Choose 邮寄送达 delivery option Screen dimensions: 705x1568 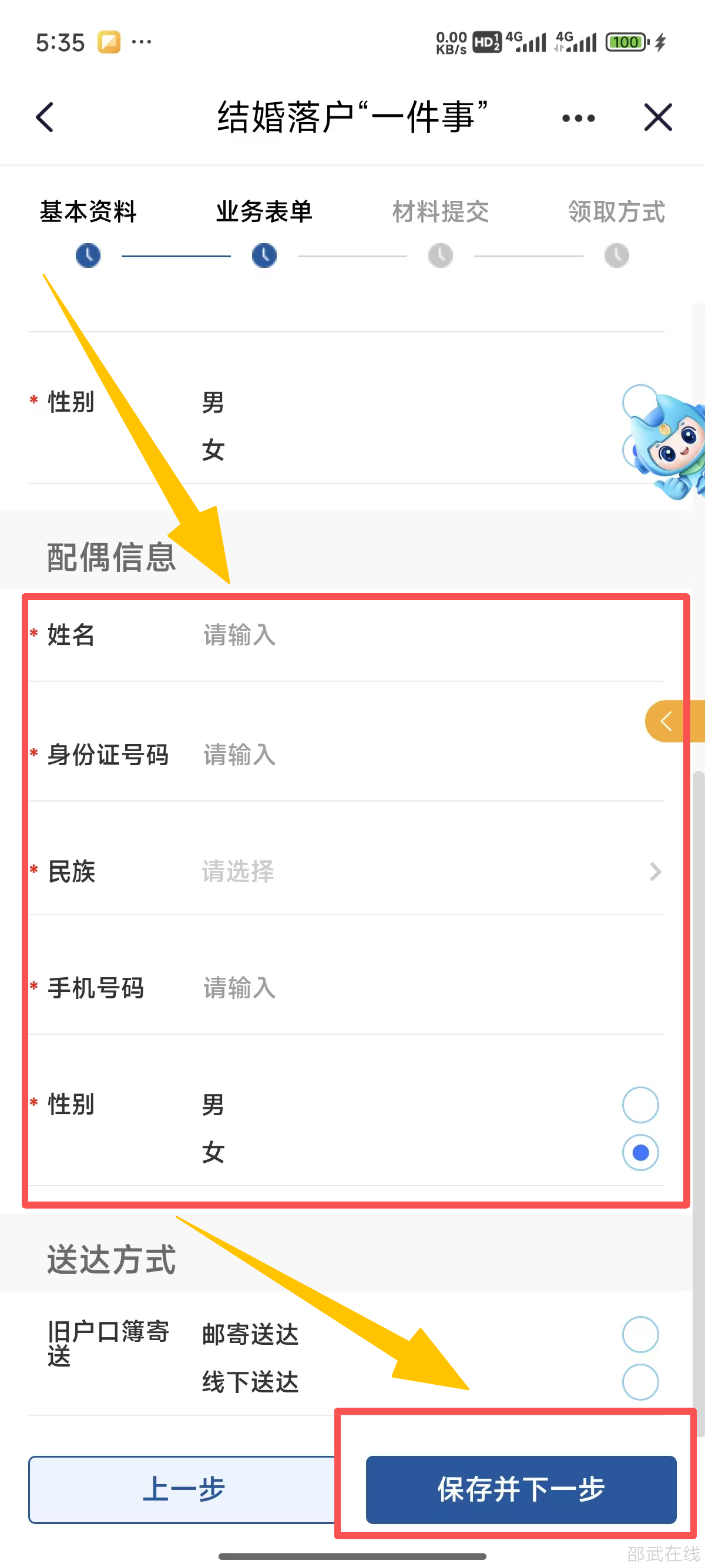tap(640, 1334)
